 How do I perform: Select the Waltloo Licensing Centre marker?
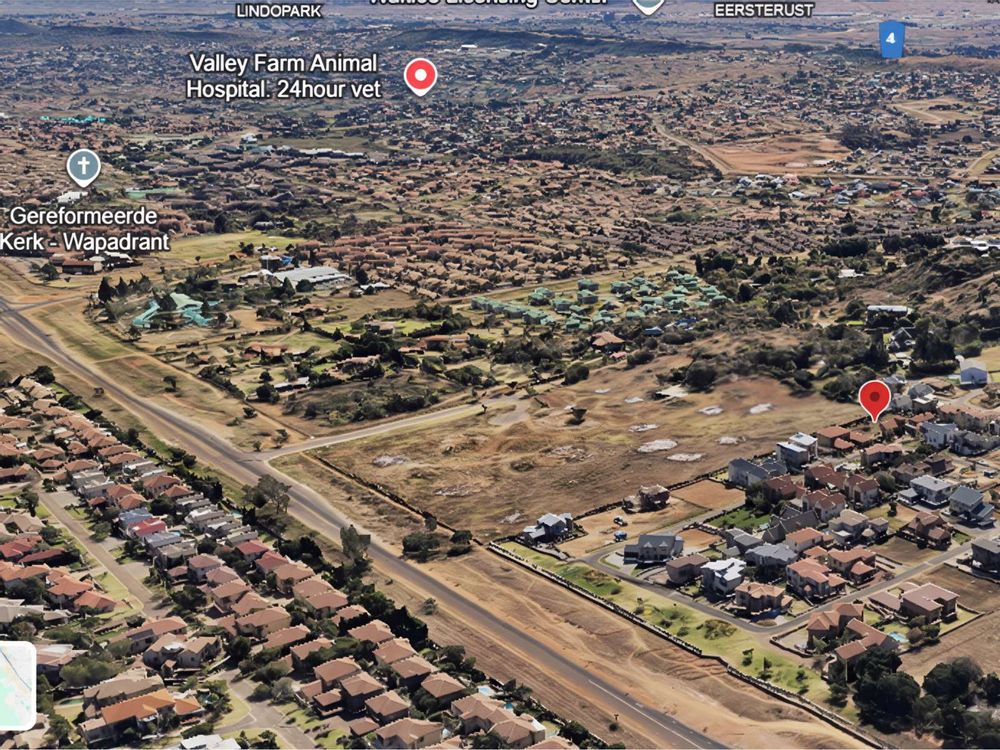coord(648,4)
